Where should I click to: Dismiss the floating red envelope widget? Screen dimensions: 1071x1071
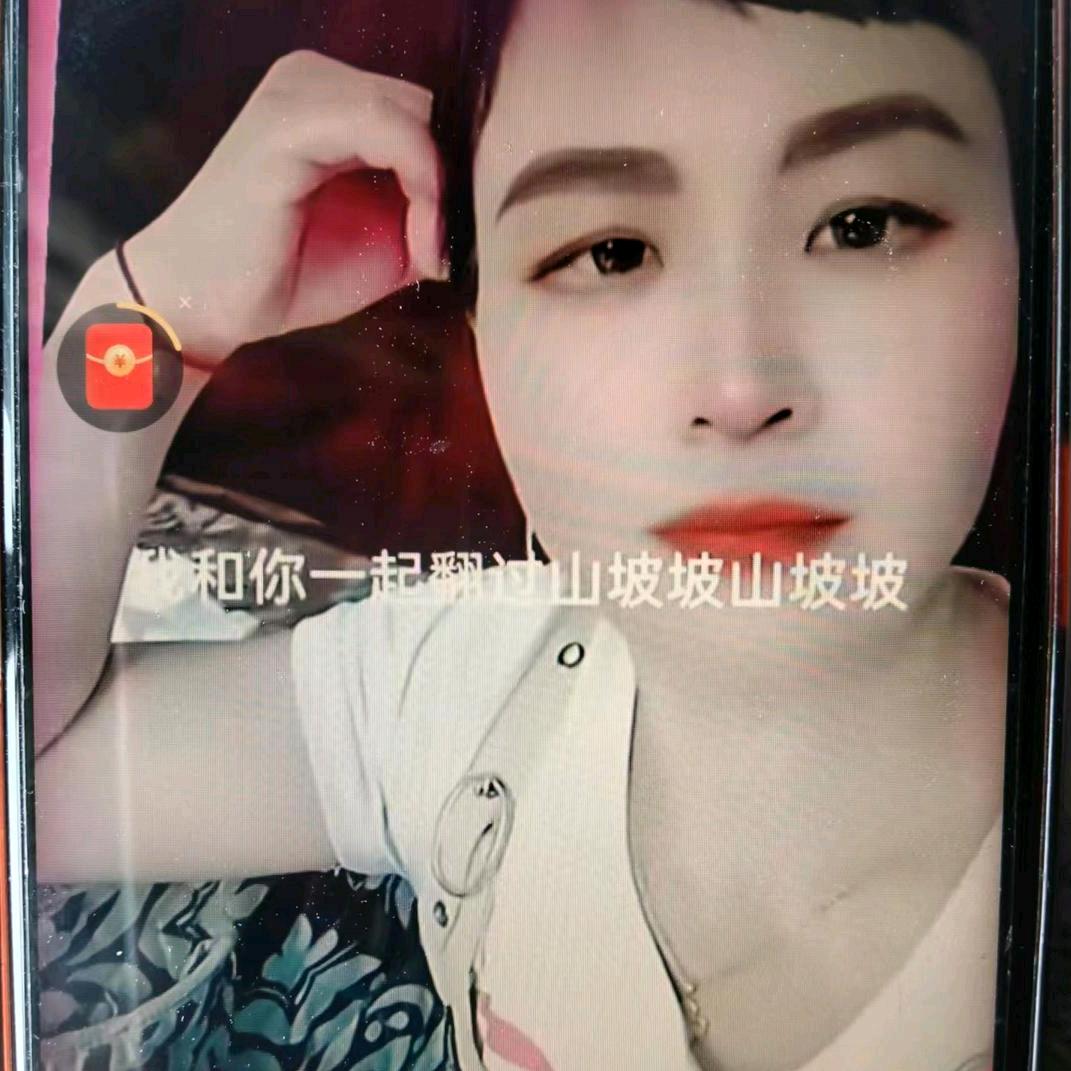click(x=185, y=302)
